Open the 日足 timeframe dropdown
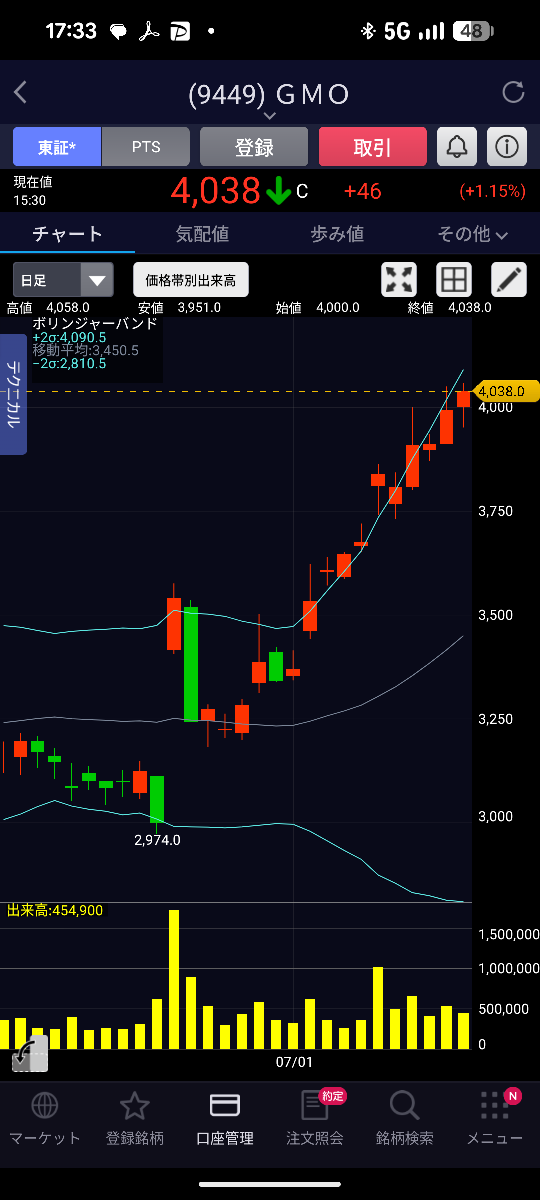Image resolution: width=540 pixels, height=1200 pixels. 63,280
